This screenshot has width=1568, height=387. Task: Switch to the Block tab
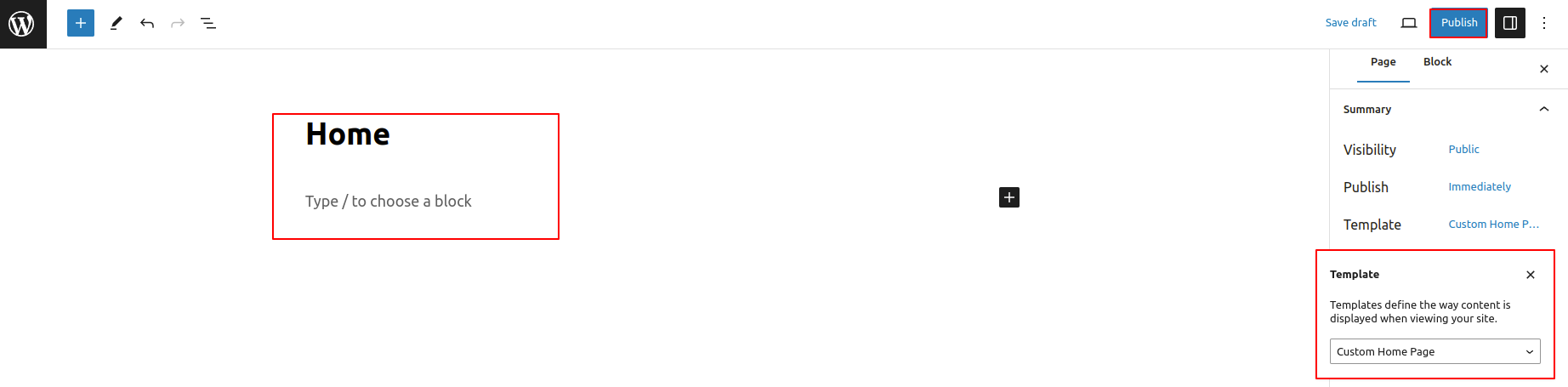click(x=1437, y=62)
